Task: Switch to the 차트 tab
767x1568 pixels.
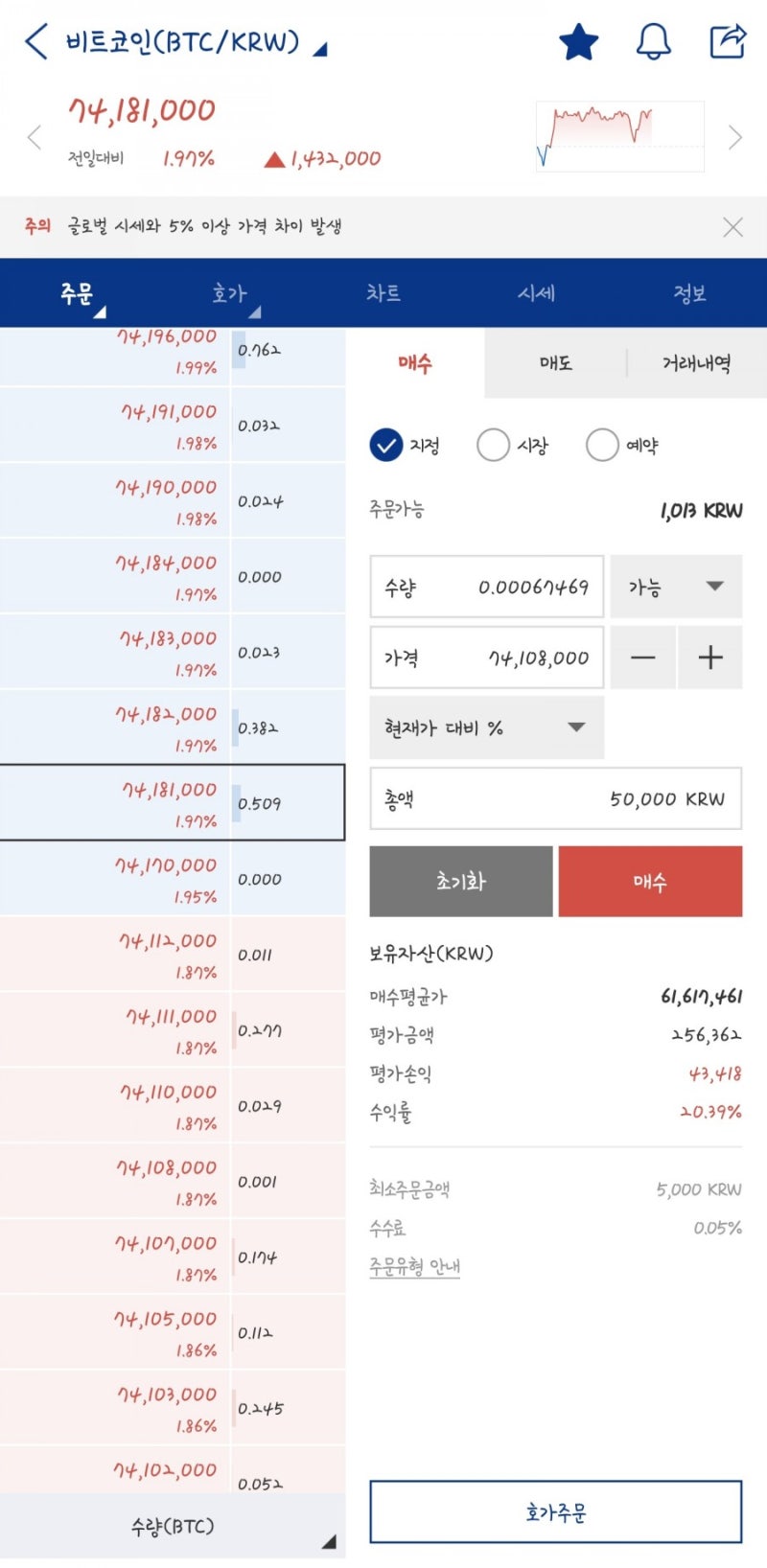Action: (383, 293)
